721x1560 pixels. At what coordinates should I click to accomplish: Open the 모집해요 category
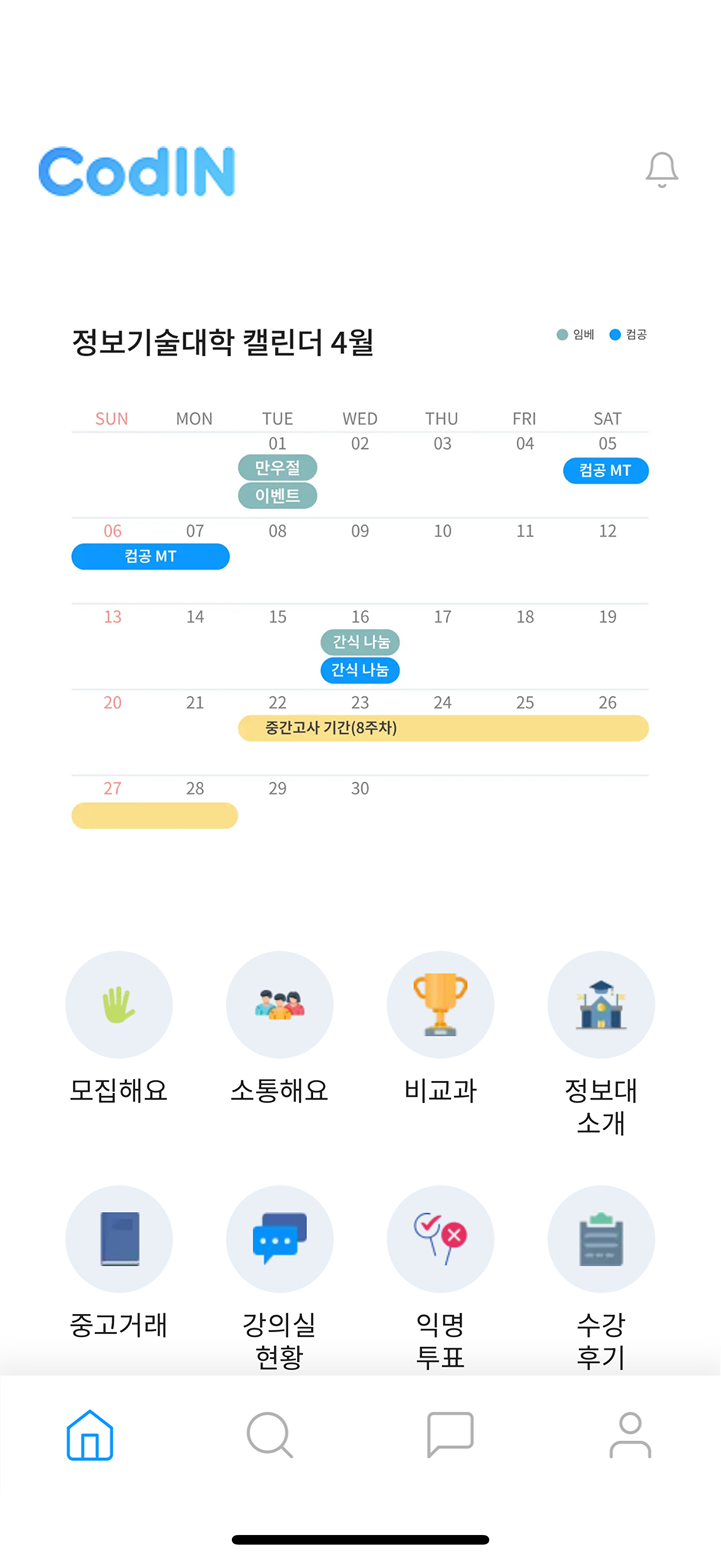click(x=119, y=1004)
